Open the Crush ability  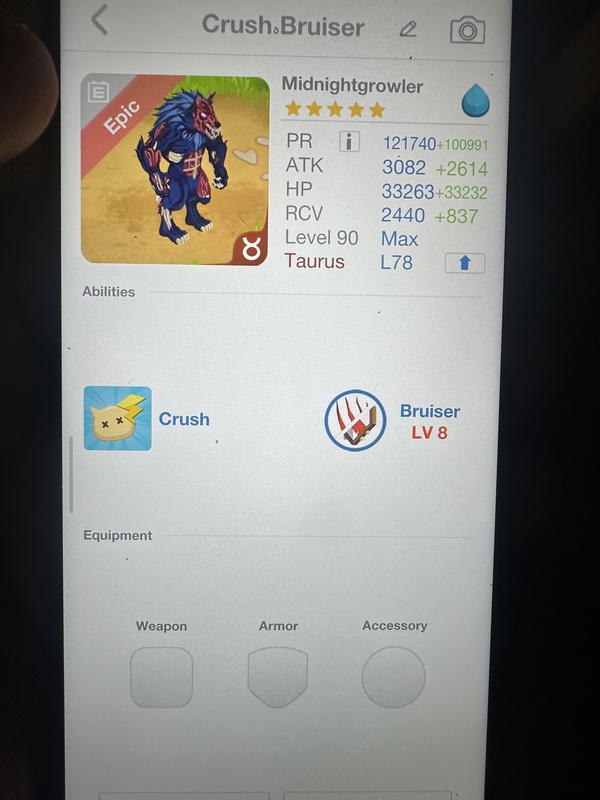pyautogui.click(x=118, y=418)
